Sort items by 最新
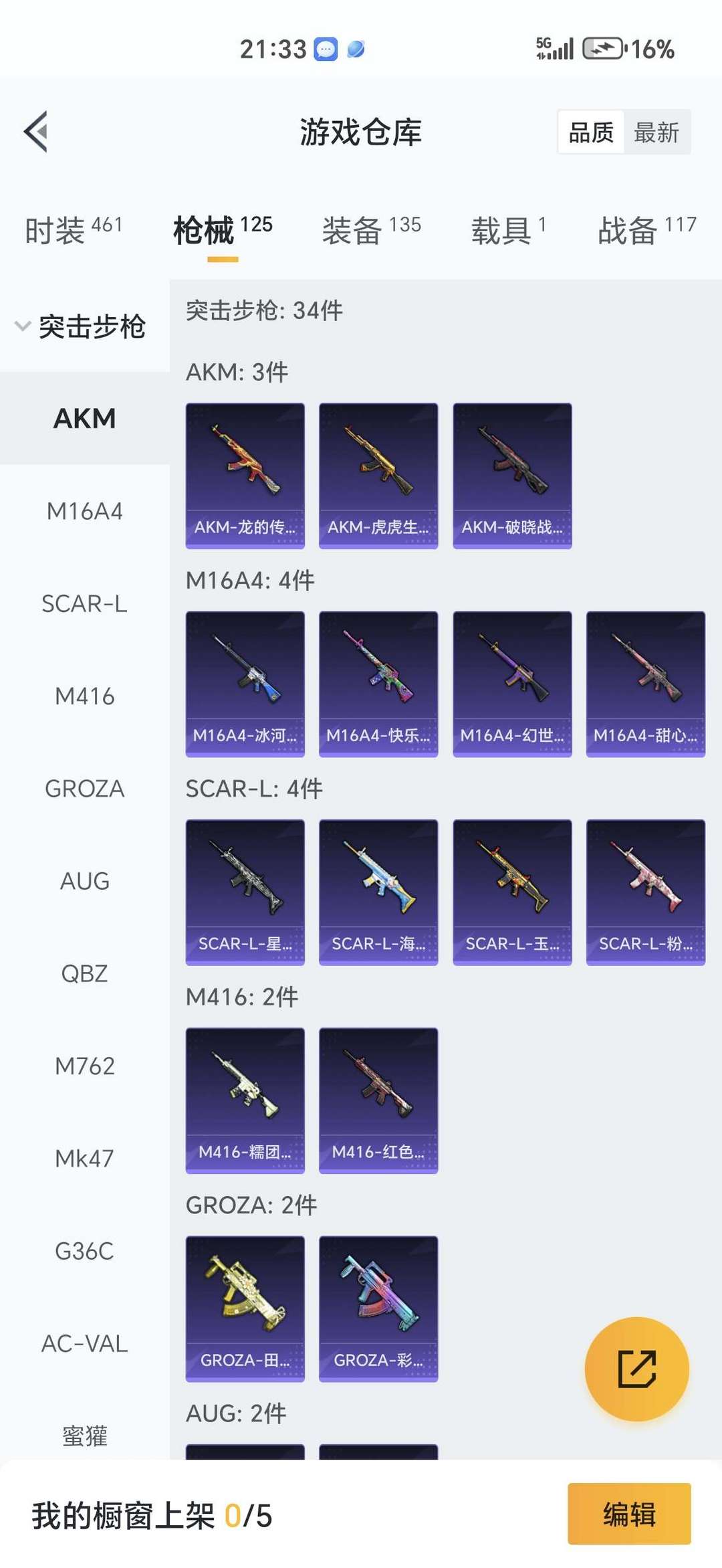Image resolution: width=722 pixels, height=1568 pixels. point(656,132)
